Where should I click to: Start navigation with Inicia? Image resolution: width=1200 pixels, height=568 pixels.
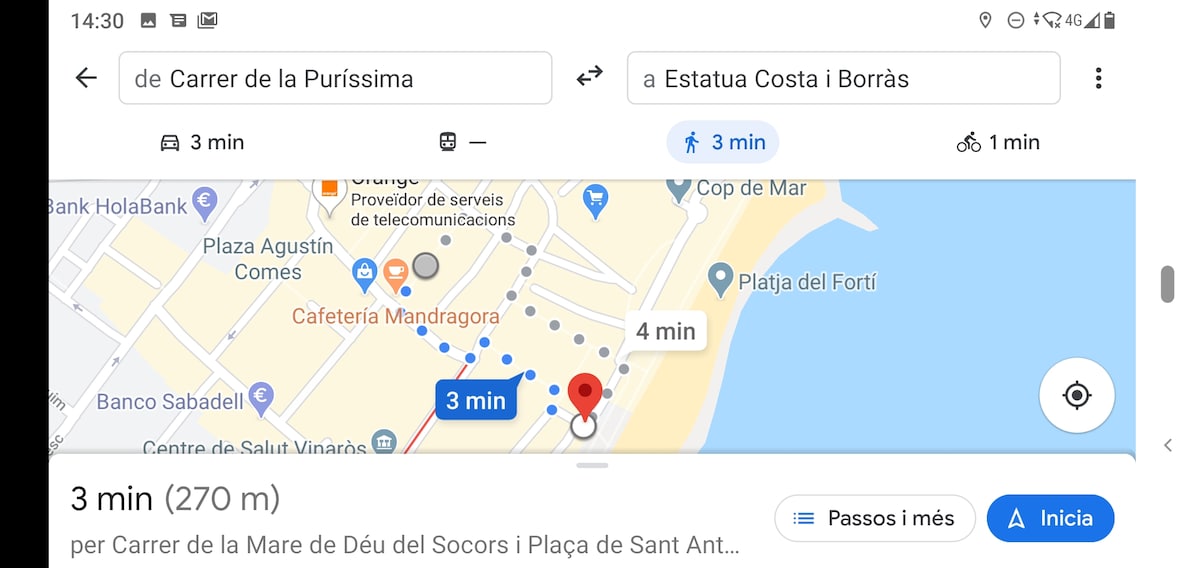point(1050,518)
